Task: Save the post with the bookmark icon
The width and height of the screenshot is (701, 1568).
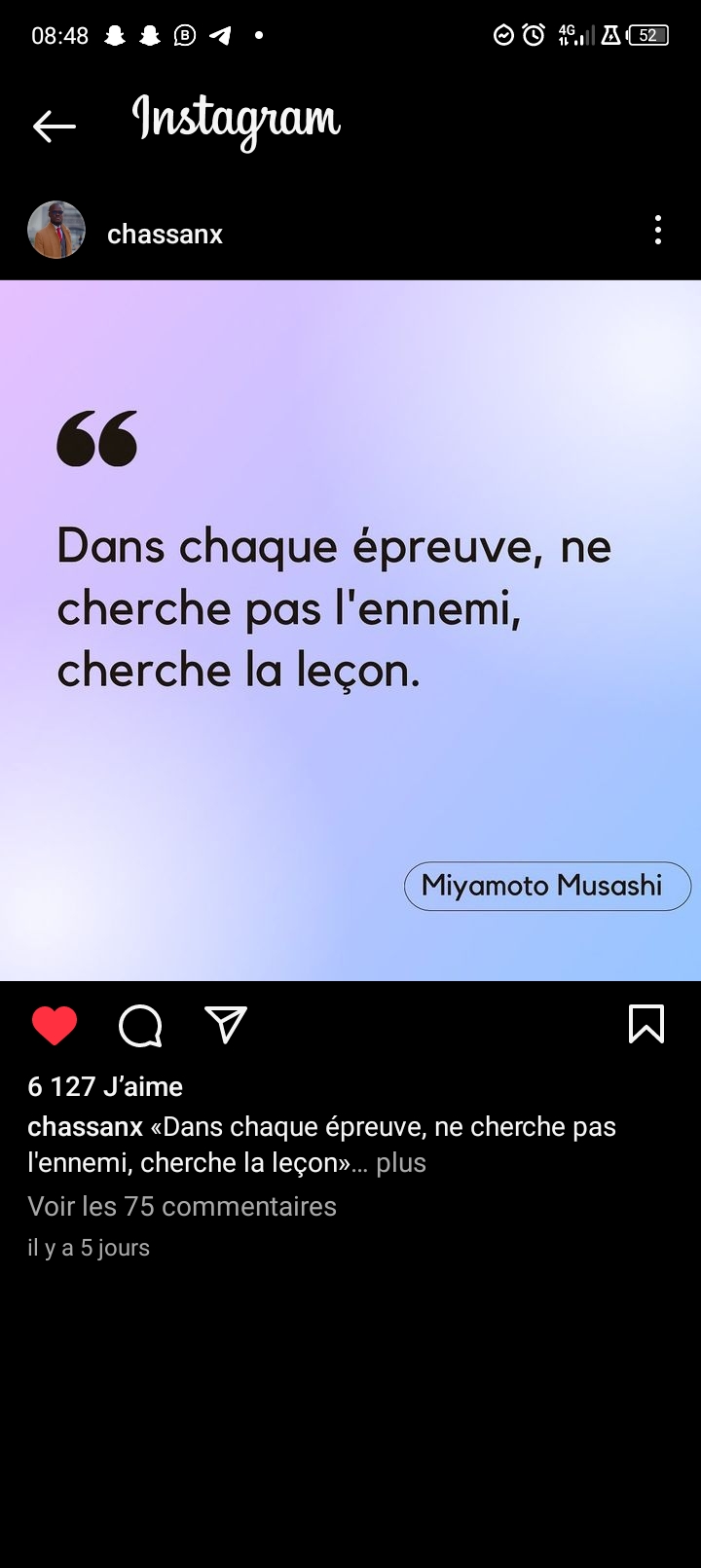Action: click(x=646, y=1024)
